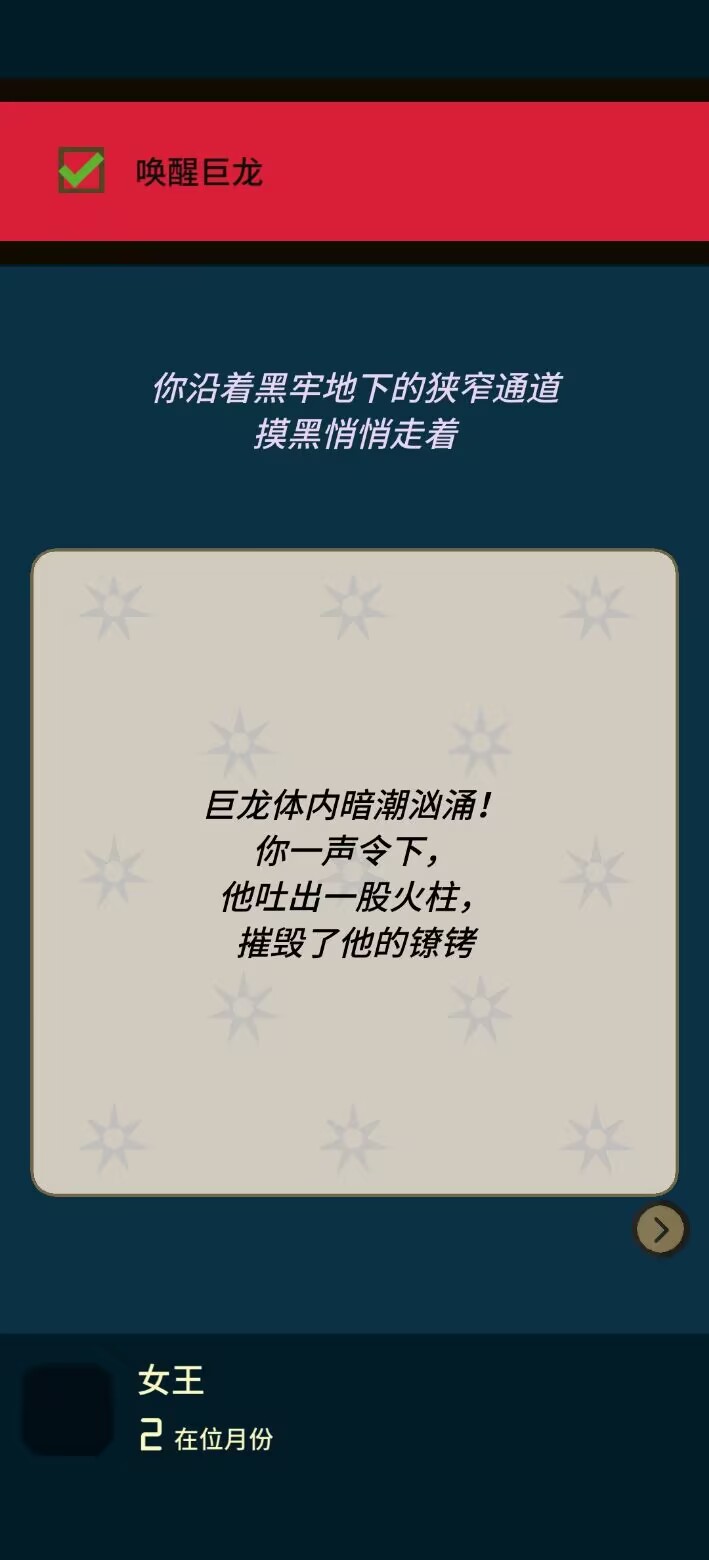Tap the 唤醒巨龙 objective checkbox

[x=81, y=171]
